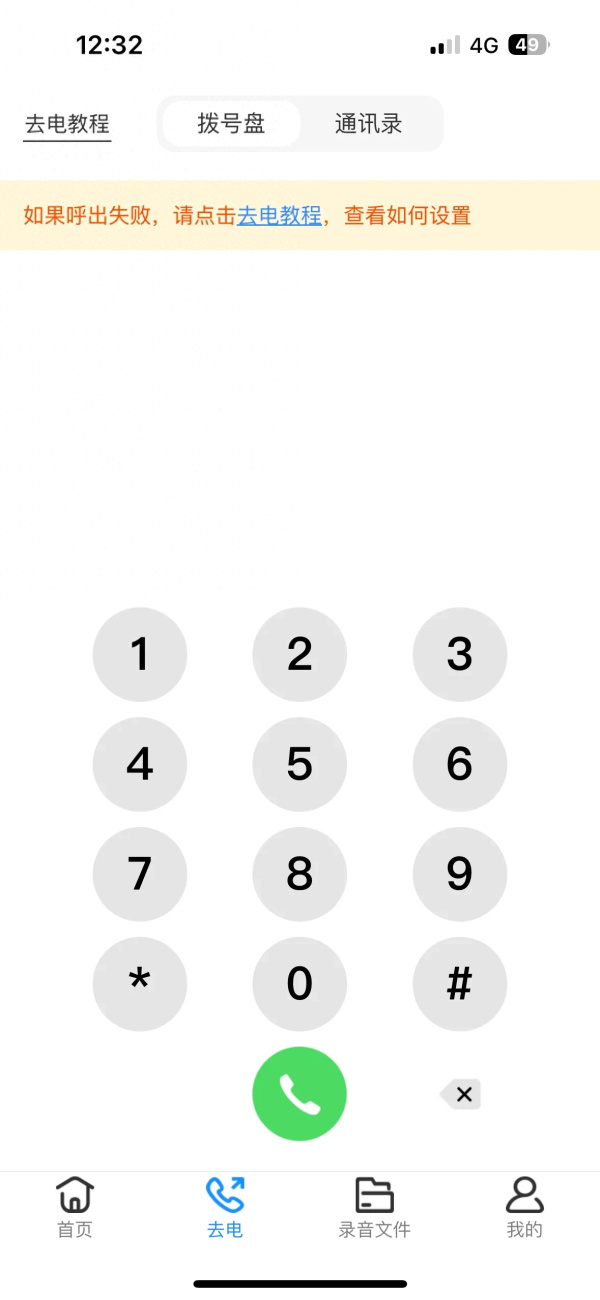Dial digit 1 on the keypad

[140, 655]
